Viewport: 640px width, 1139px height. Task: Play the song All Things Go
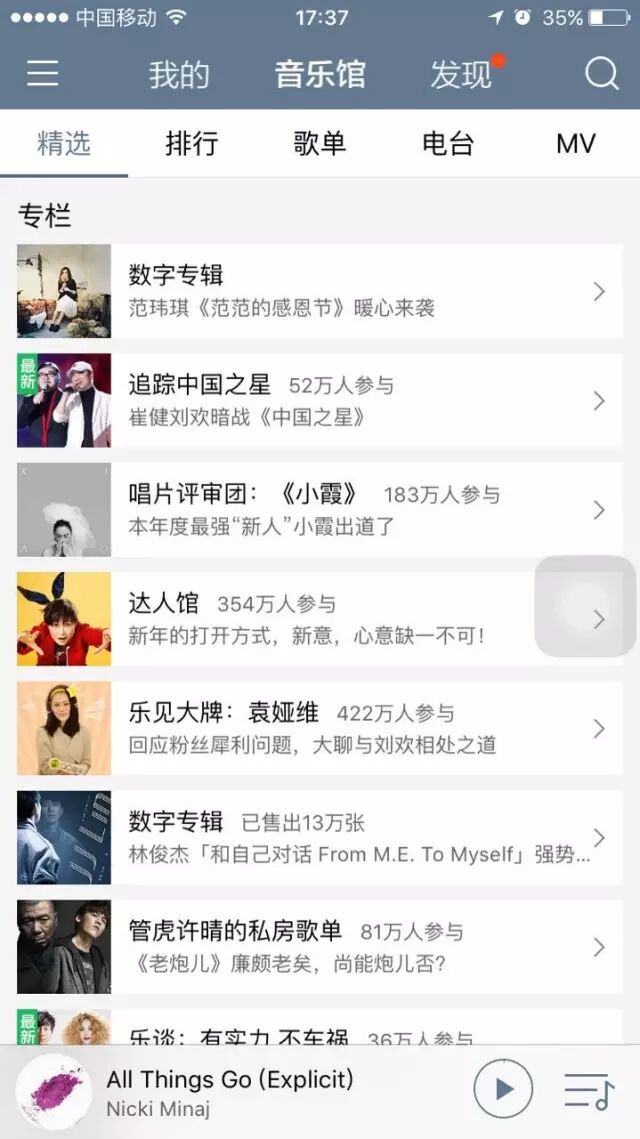click(x=503, y=1089)
